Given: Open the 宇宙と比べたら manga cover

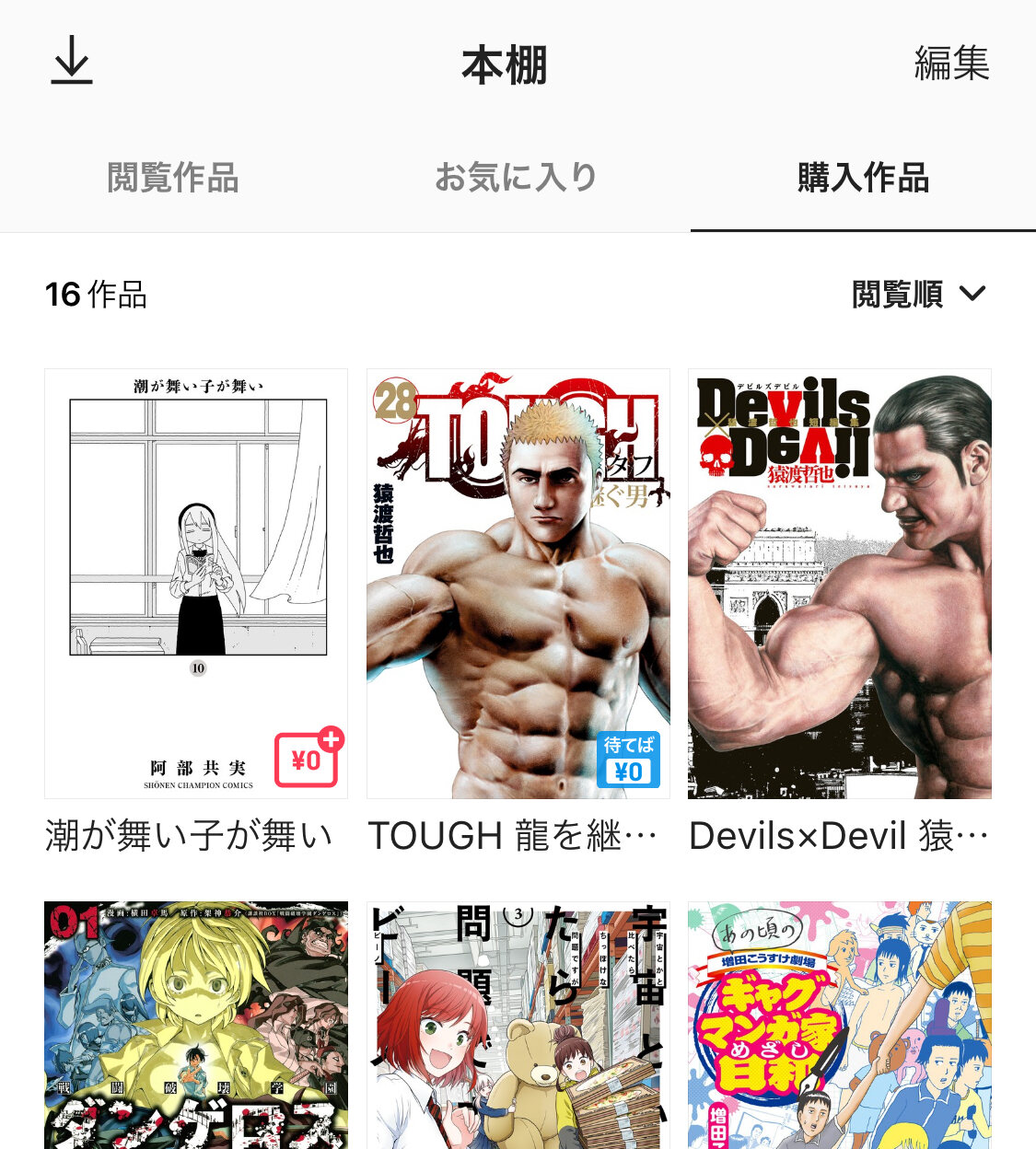Looking at the screenshot, I should (518, 1025).
